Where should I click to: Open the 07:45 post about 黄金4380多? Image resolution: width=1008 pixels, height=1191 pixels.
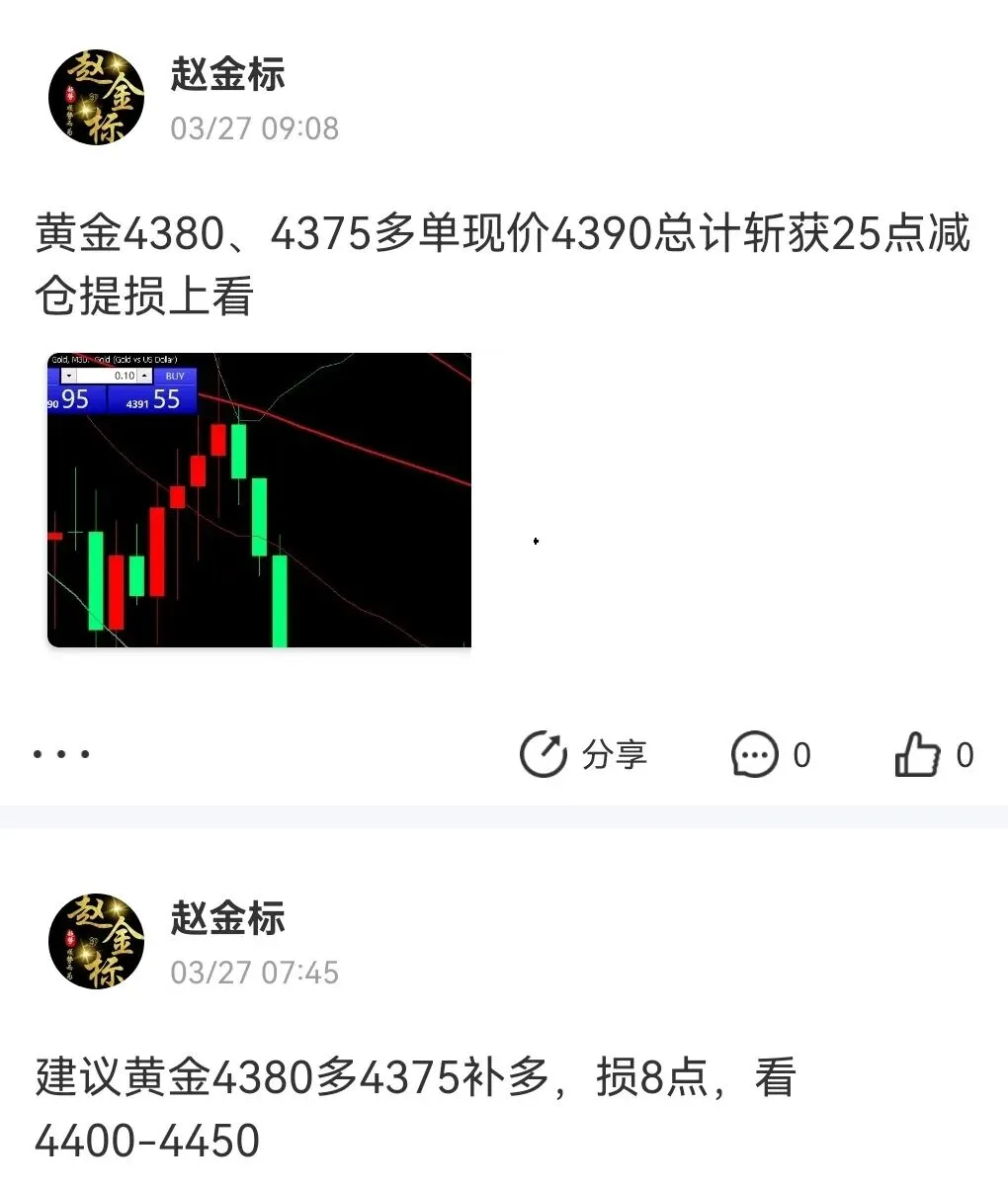tap(415, 1107)
